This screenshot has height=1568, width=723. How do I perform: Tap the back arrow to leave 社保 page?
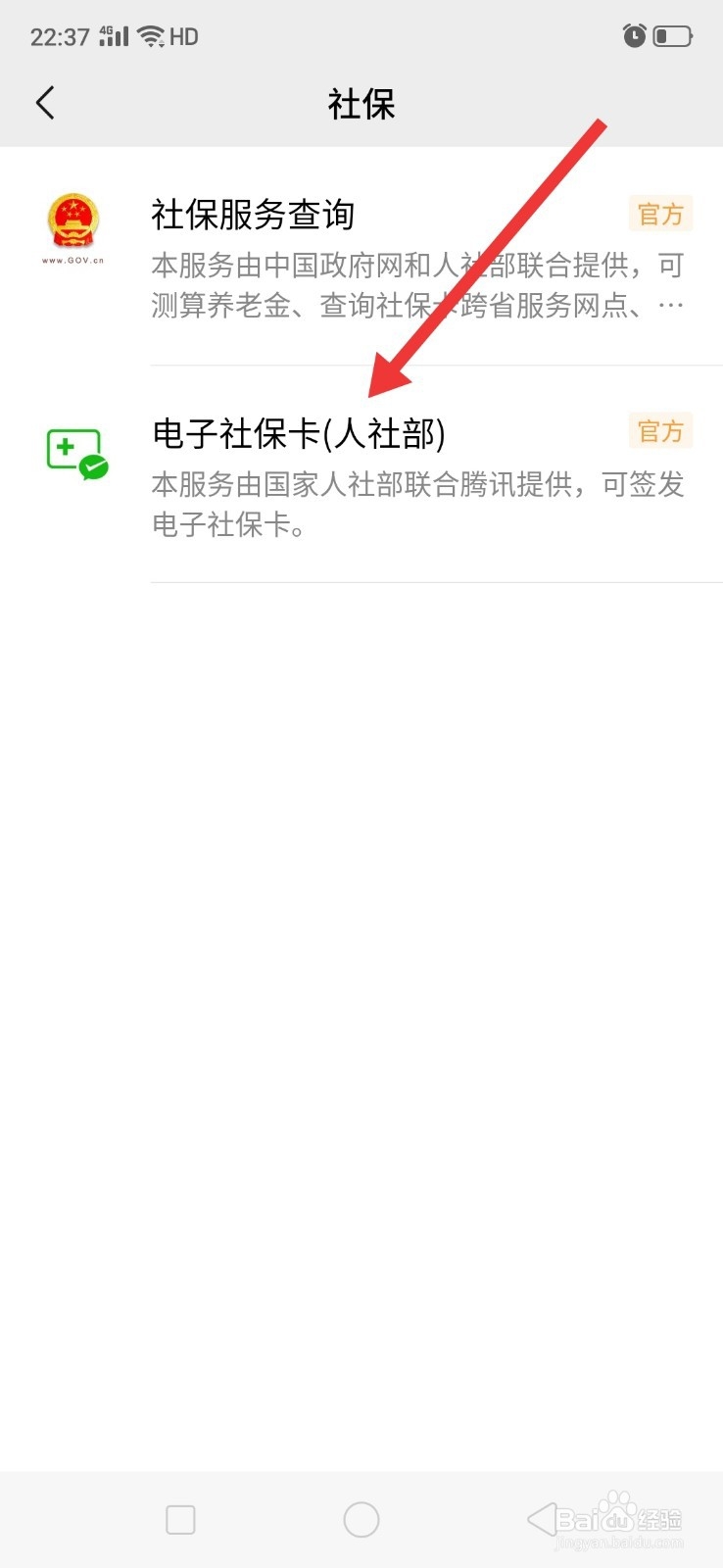44,102
